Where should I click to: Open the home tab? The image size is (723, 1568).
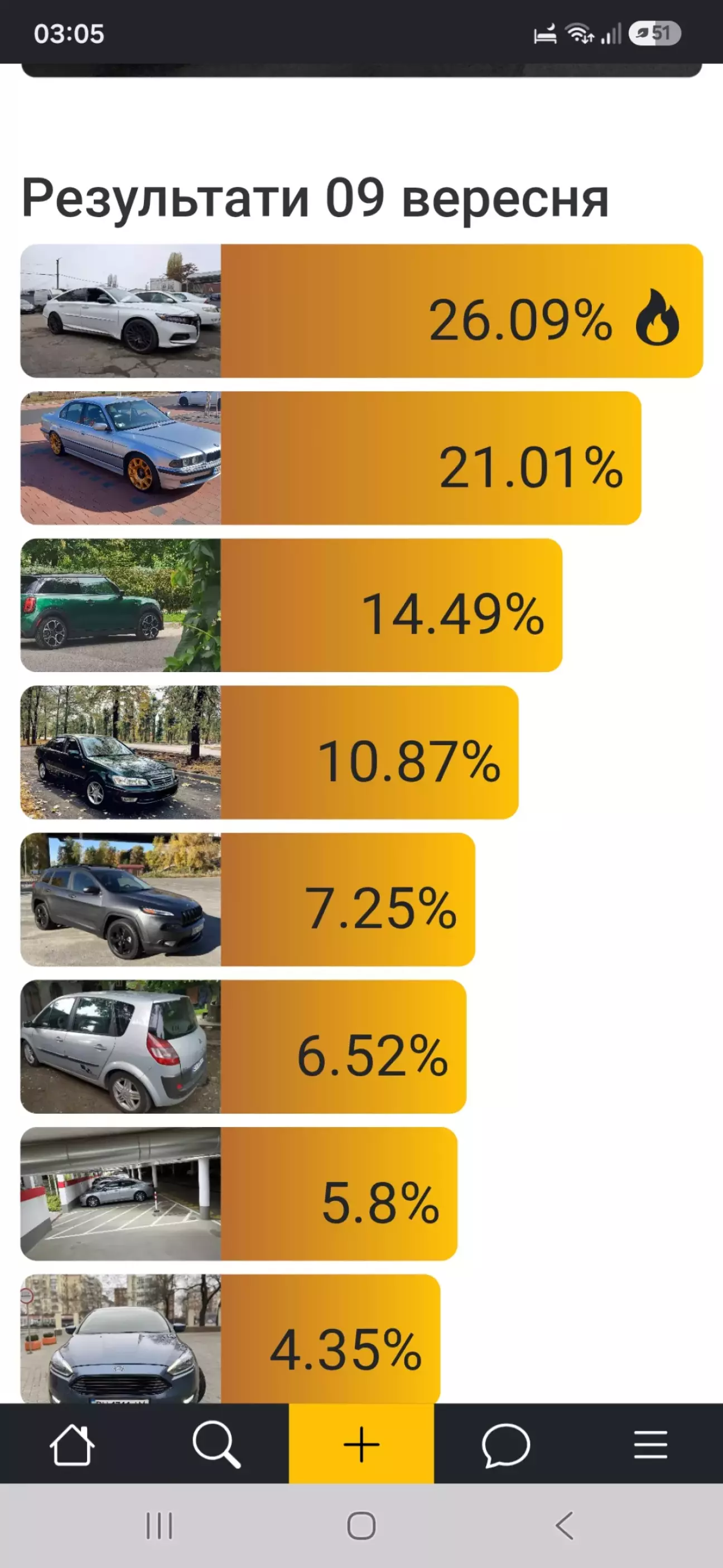pyautogui.click(x=72, y=1444)
